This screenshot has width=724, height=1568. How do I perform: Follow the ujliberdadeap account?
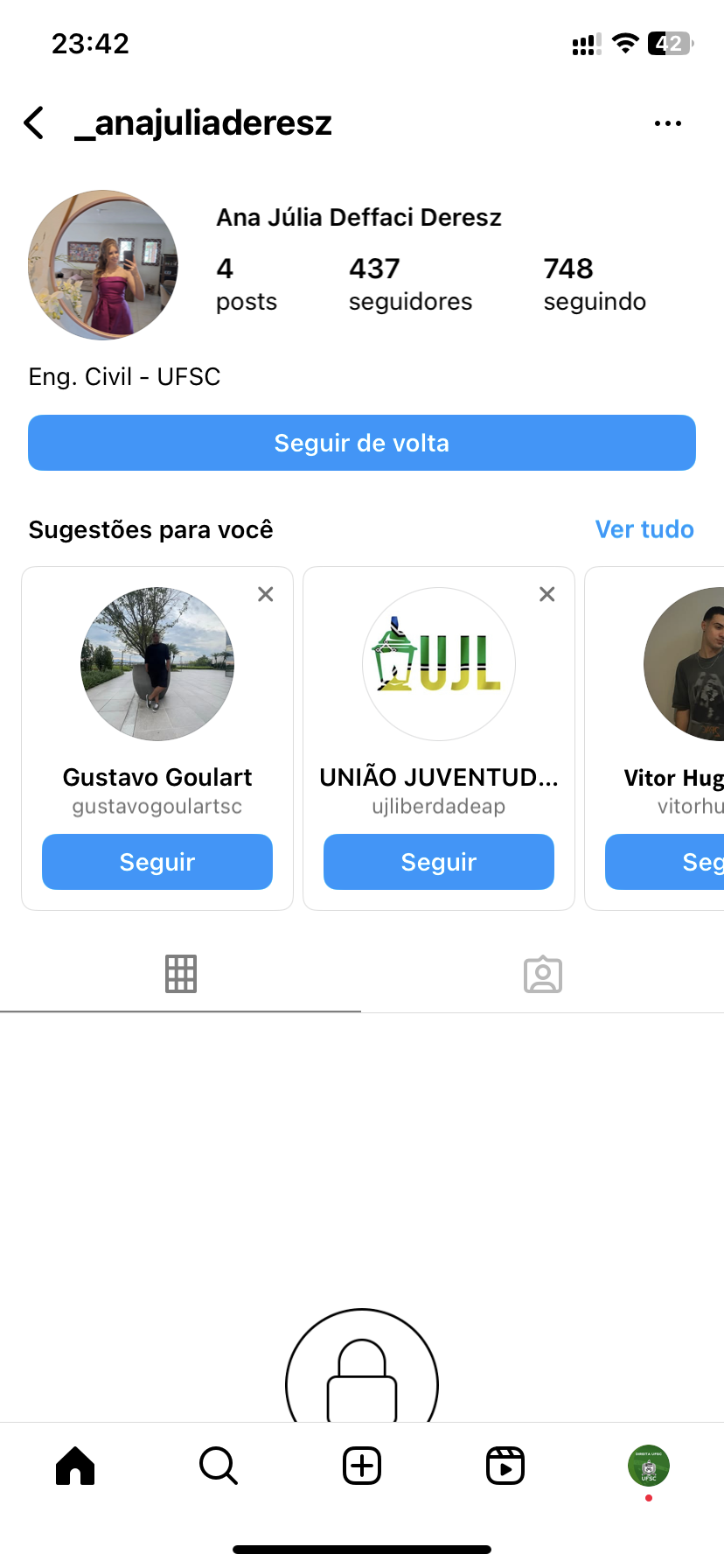(439, 862)
